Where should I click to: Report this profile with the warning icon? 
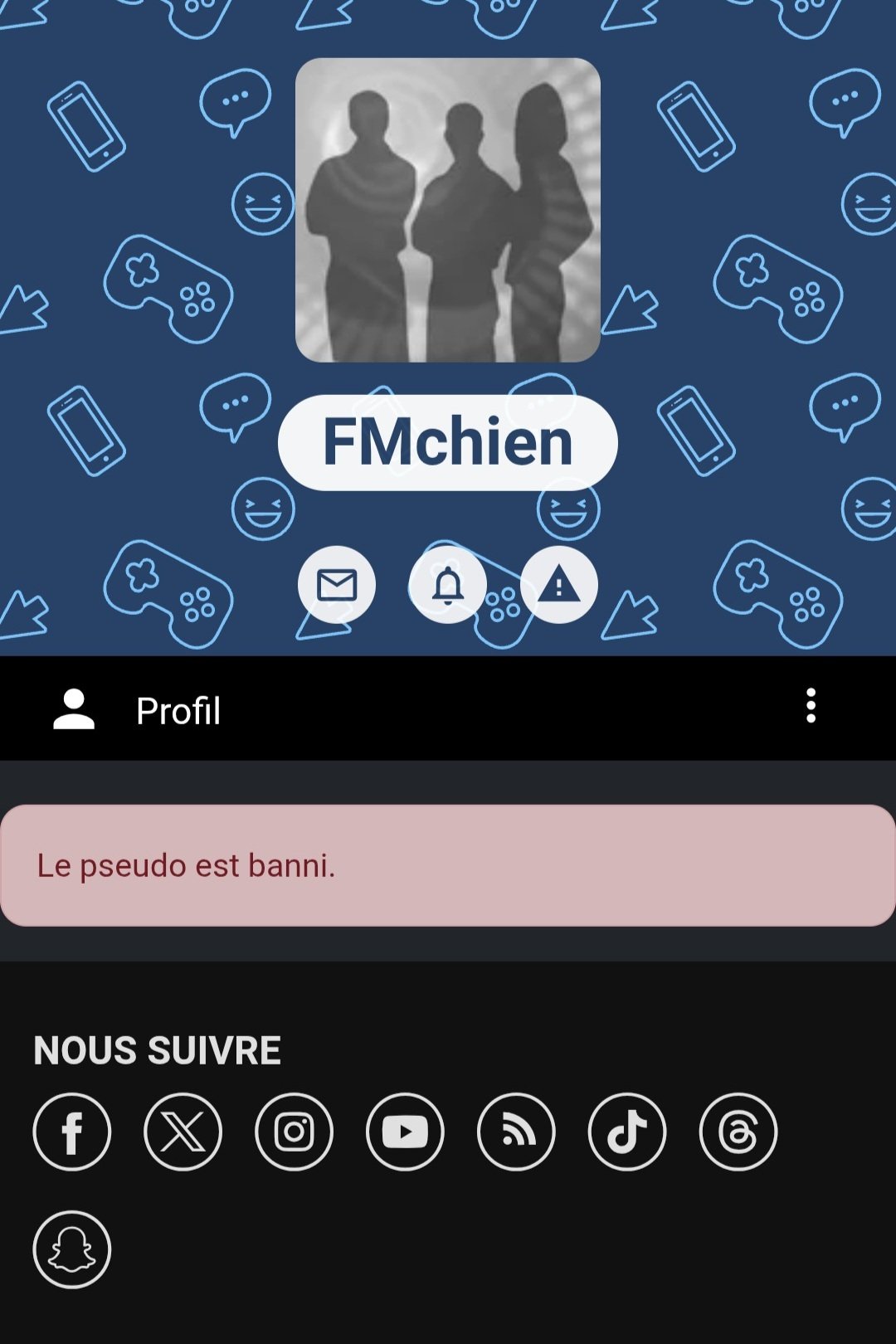[559, 585]
